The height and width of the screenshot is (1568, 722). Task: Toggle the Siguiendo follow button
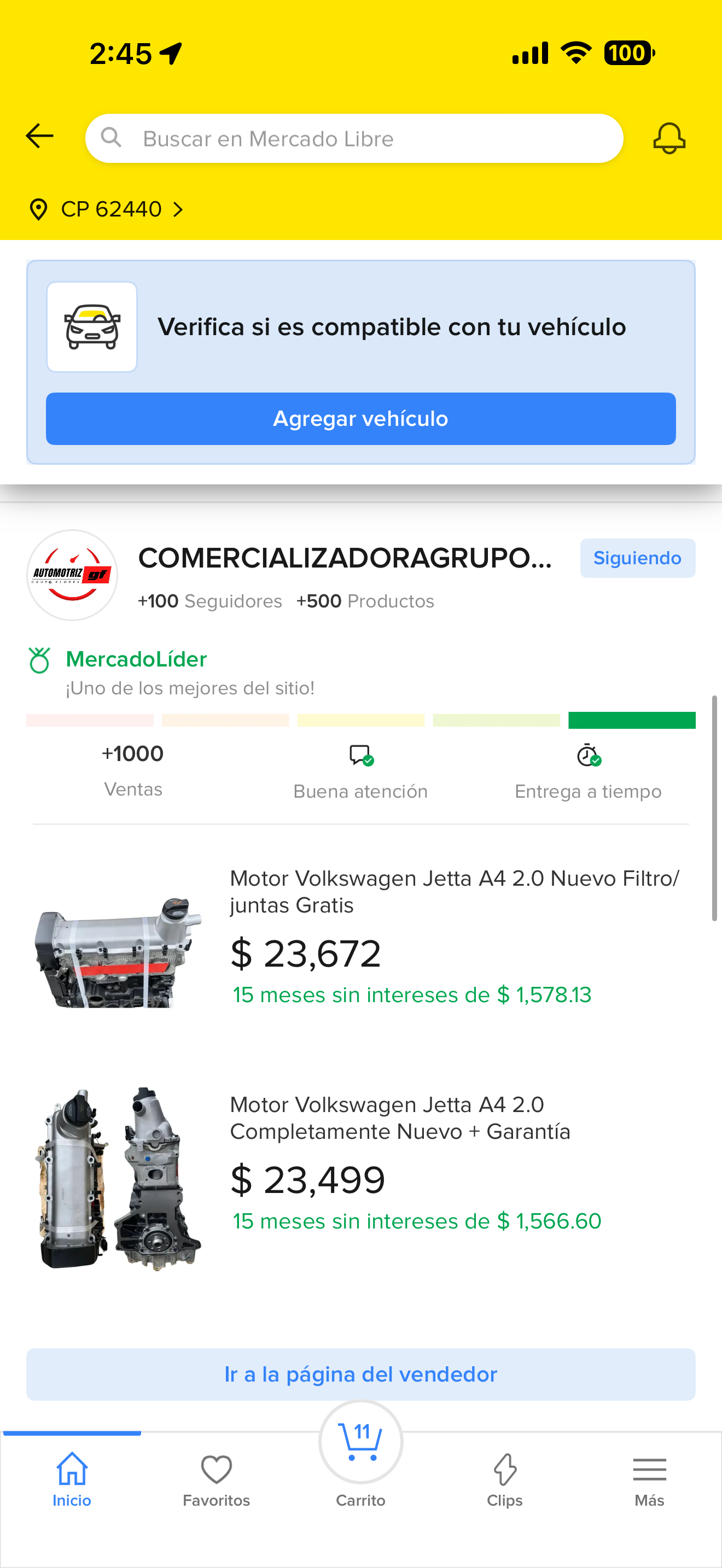[637, 558]
